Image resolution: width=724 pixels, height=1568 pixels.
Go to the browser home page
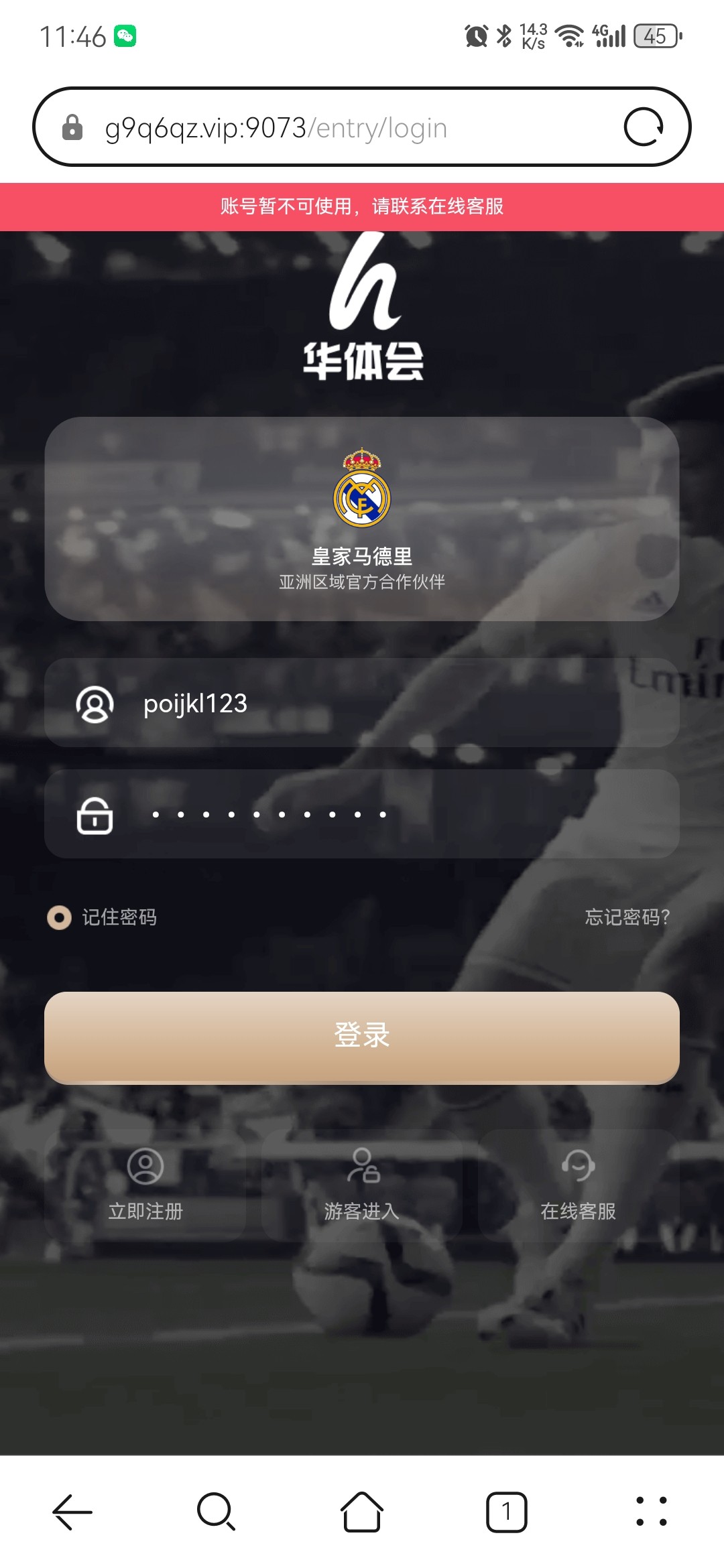click(362, 1512)
